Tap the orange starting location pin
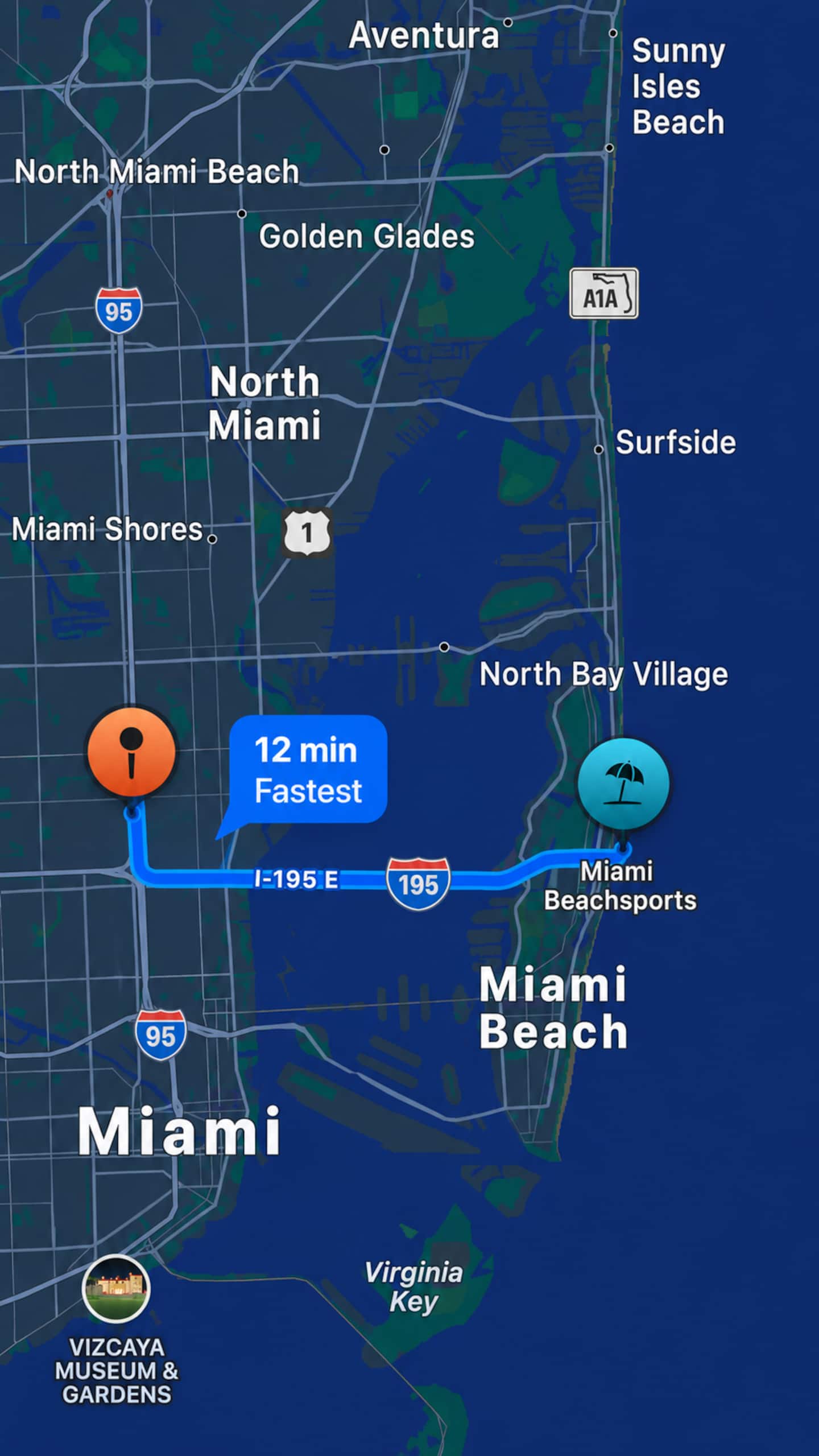Image resolution: width=819 pixels, height=1456 pixels. click(x=131, y=752)
